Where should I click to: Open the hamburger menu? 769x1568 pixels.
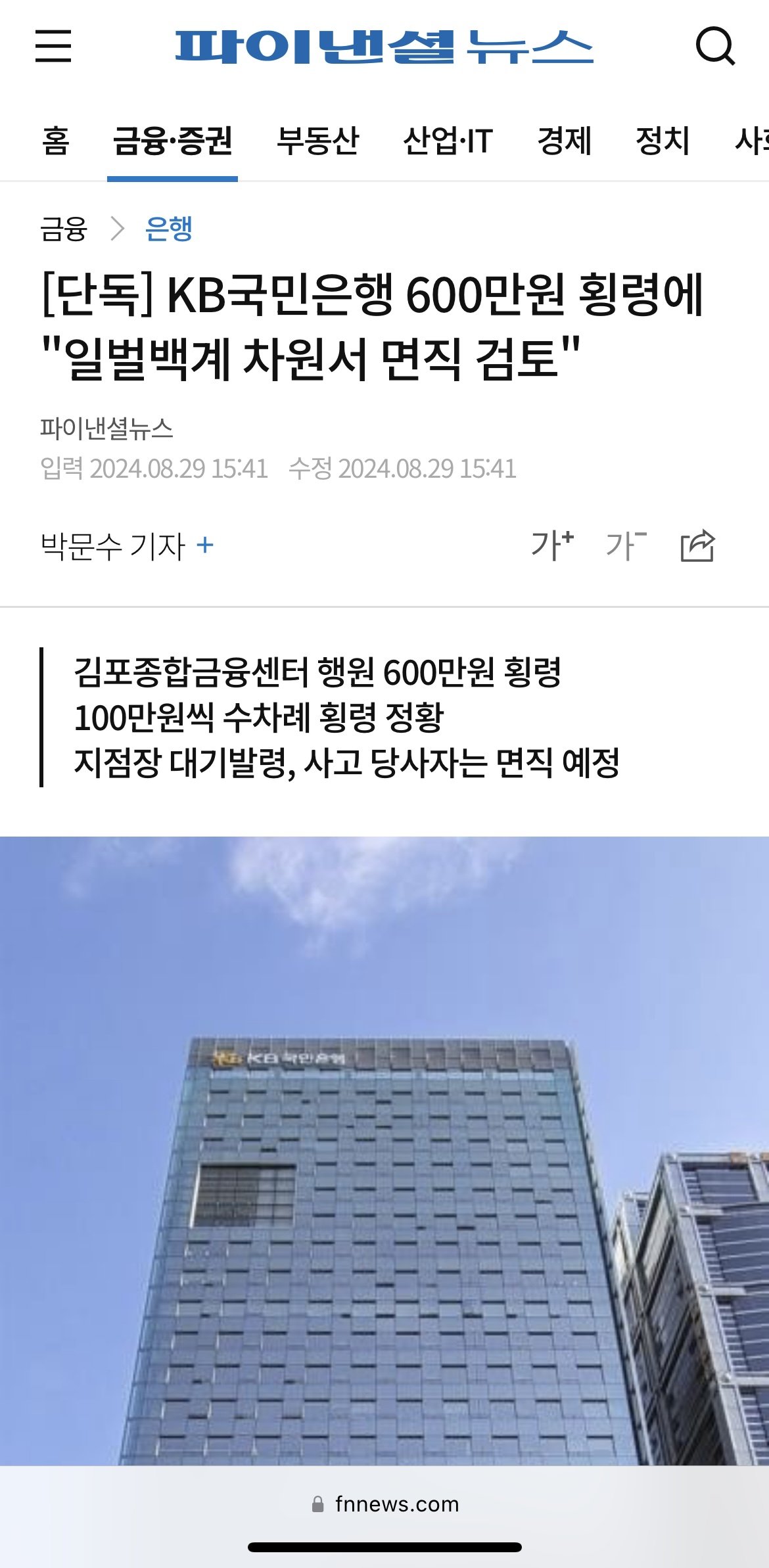[x=53, y=46]
